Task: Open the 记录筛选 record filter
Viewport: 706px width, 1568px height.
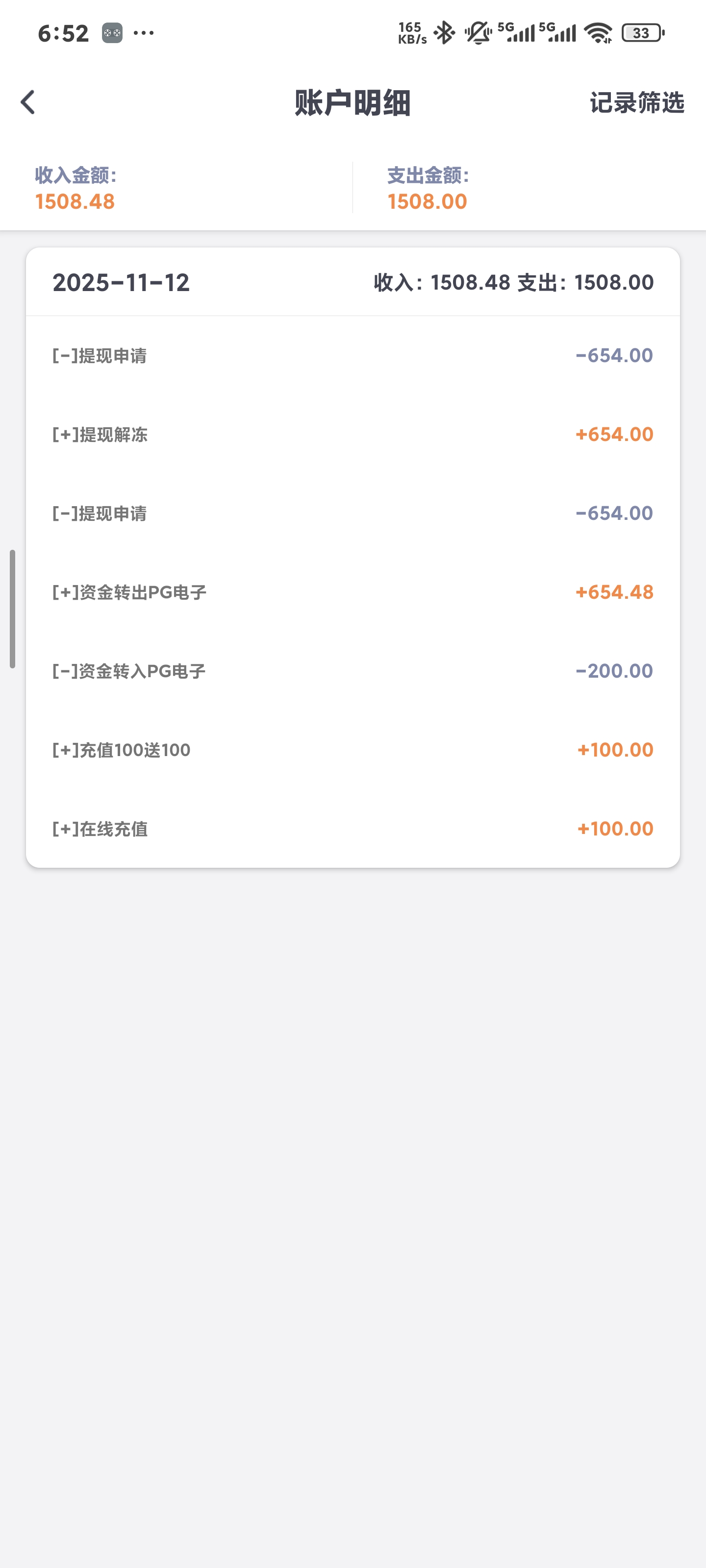Action: 636,102
